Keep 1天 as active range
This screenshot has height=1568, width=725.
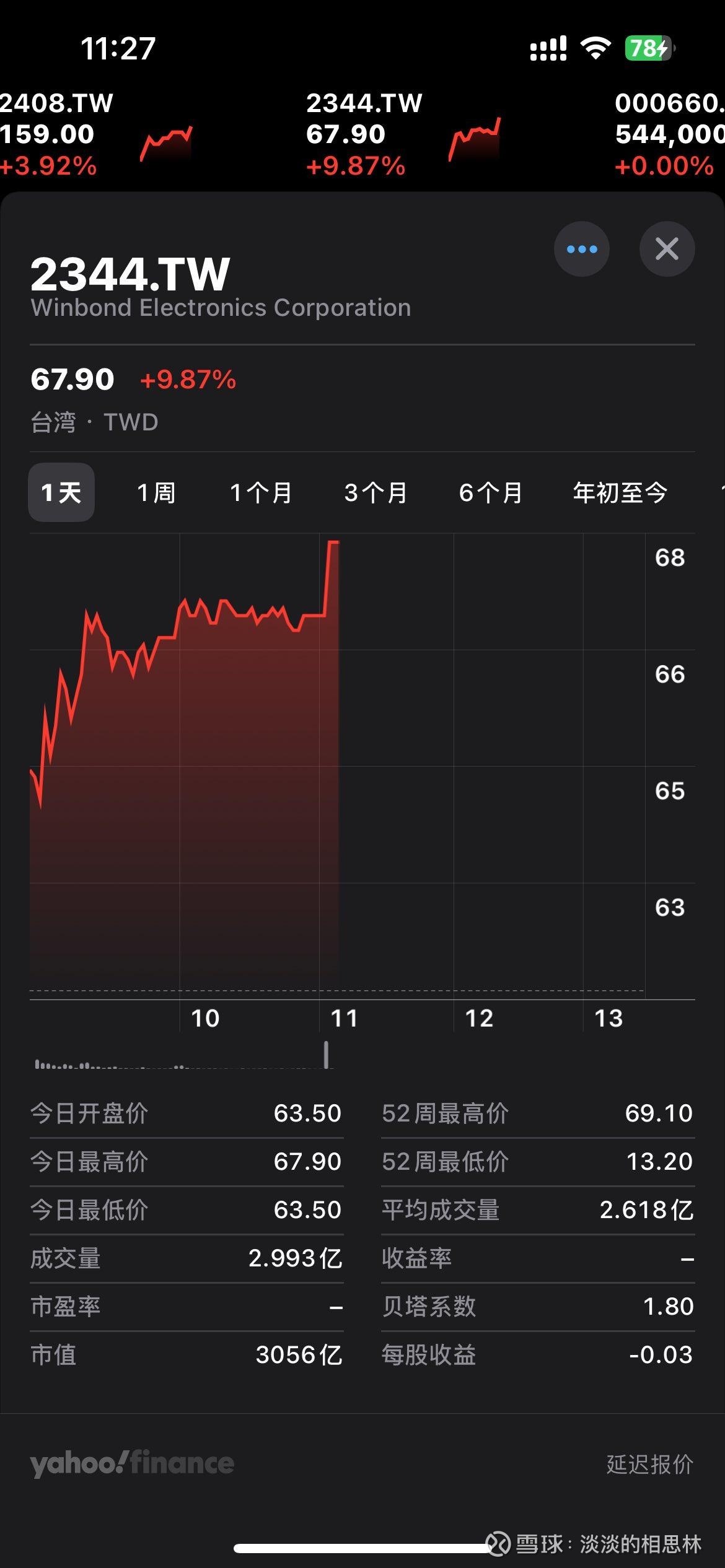coord(61,492)
